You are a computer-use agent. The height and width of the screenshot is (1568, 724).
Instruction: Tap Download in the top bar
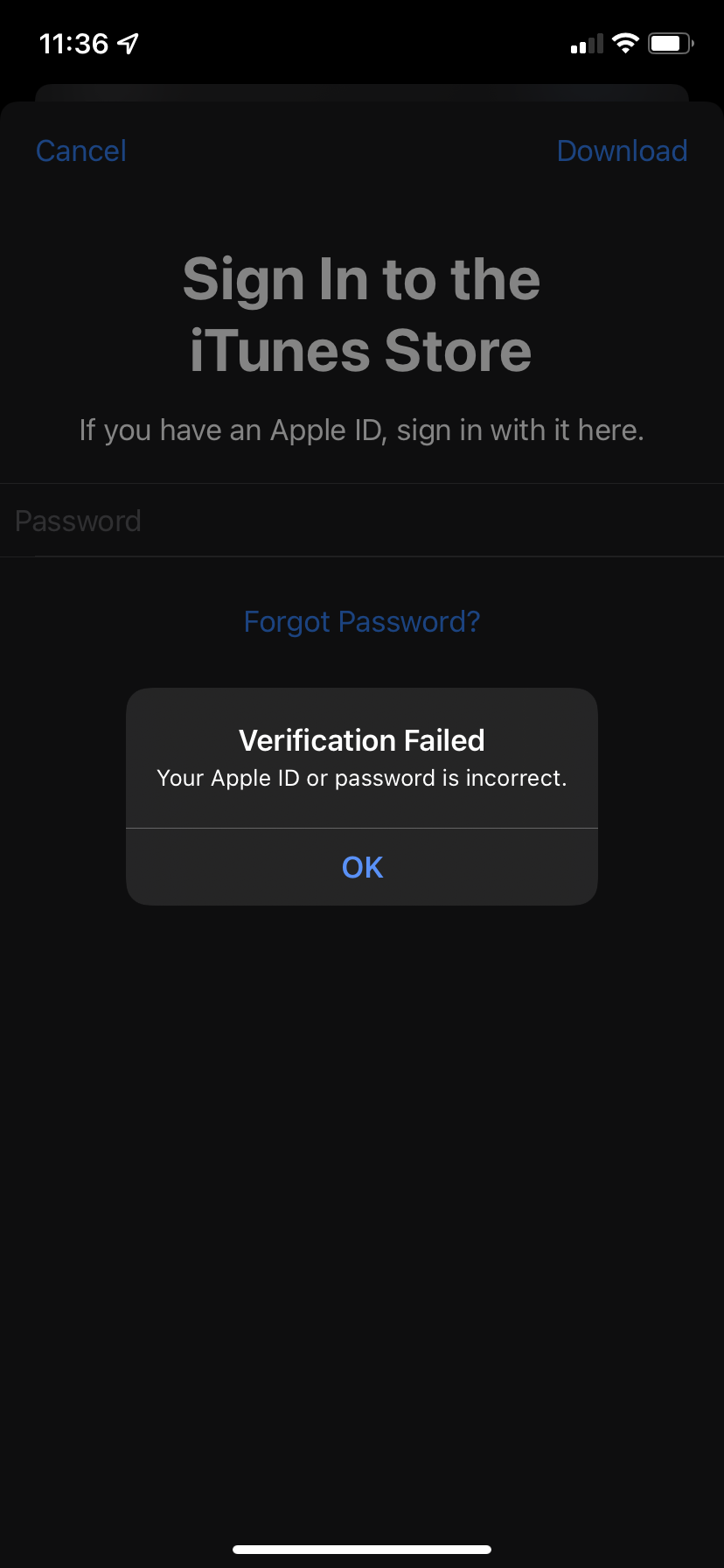click(622, 150)
